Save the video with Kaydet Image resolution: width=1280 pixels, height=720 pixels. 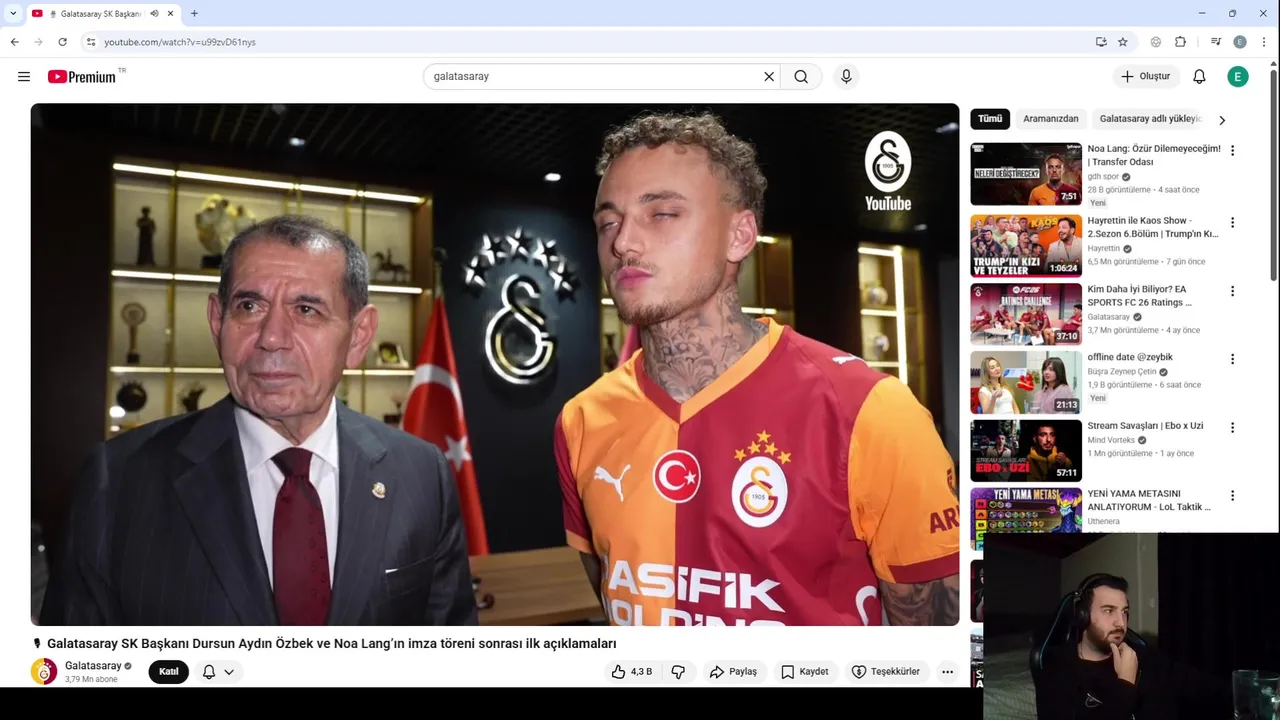tap(804, 672)
